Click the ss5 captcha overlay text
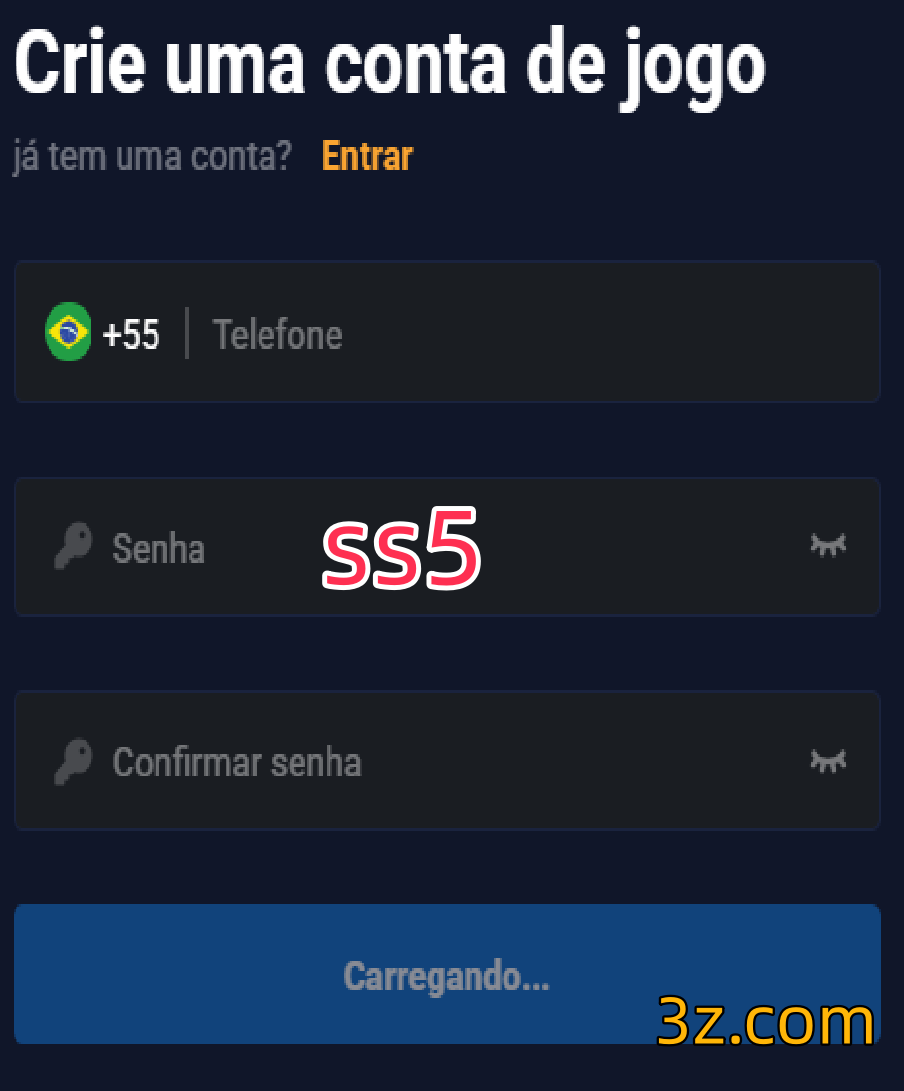This screenshot has height=1091, width=904. (399, 551)
